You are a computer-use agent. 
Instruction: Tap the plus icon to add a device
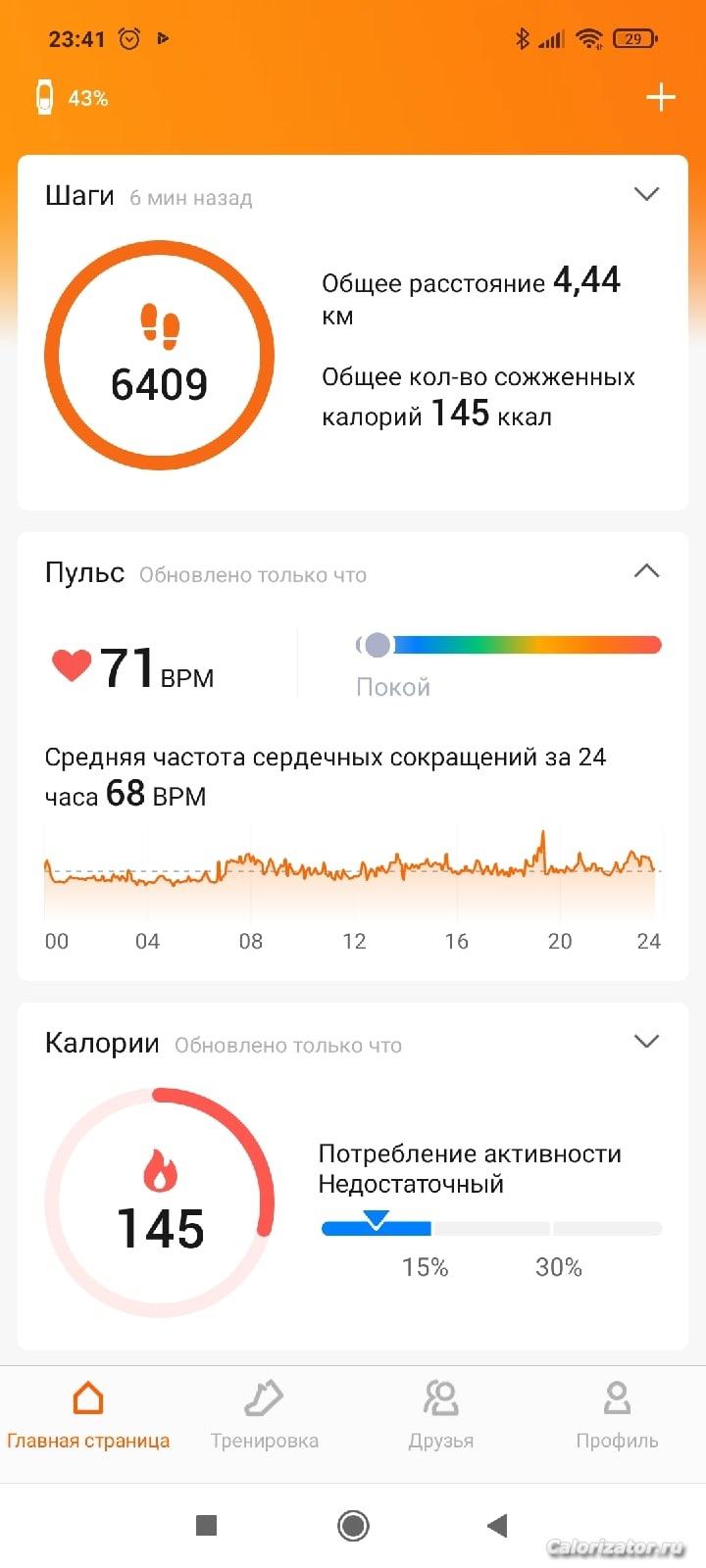coord(661,98)
